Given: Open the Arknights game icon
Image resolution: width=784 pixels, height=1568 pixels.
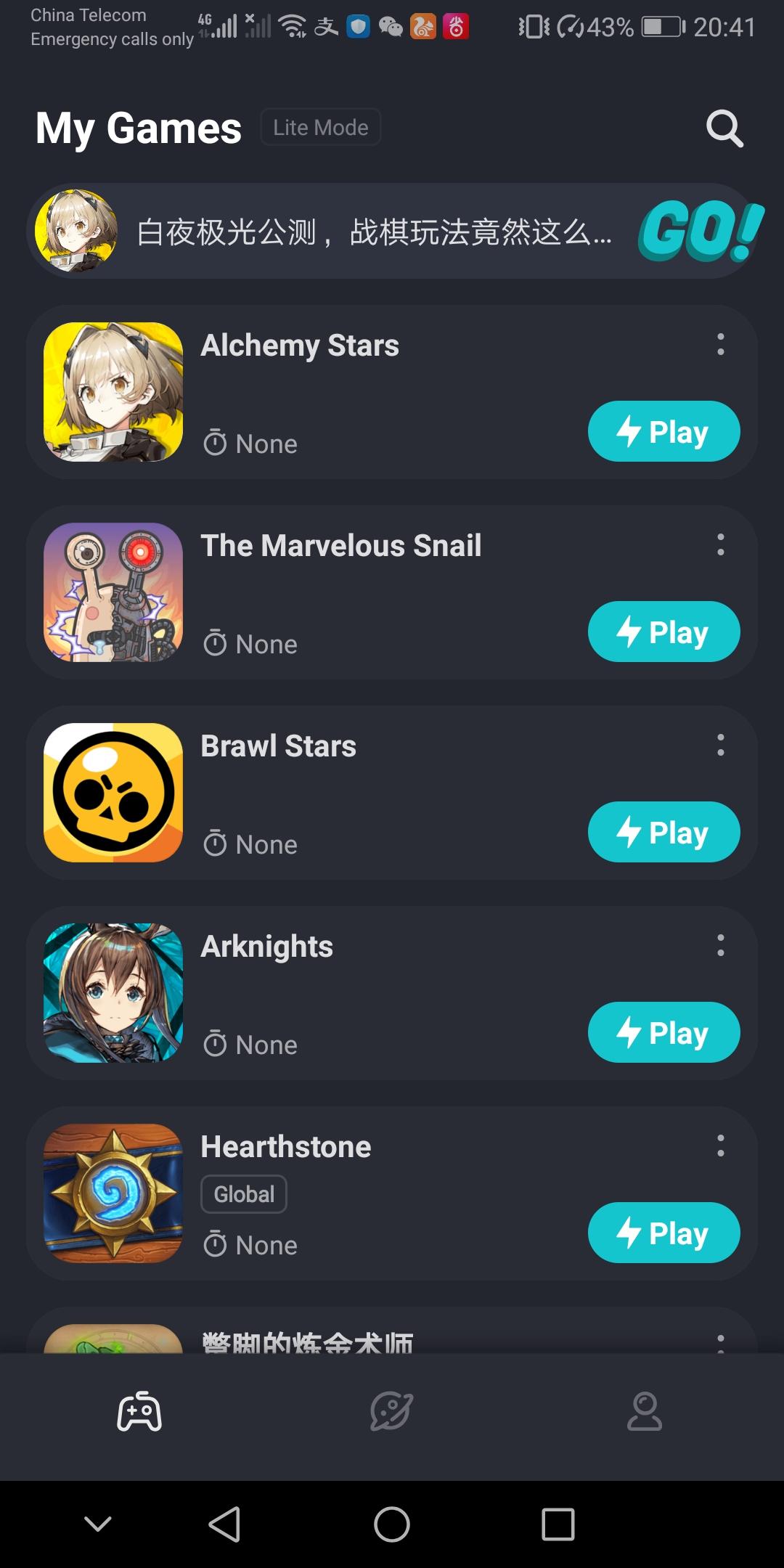Looking at the screenshot, I should coord(113,993).
